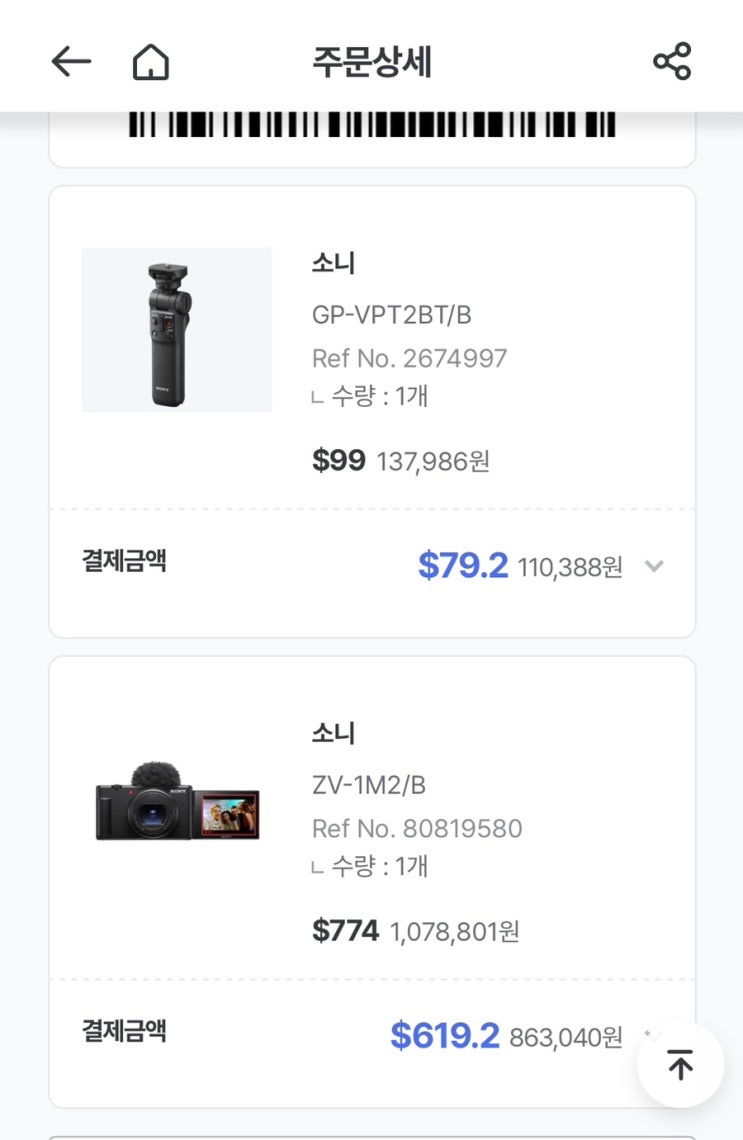
Task: Jump back to the top of the page
Action: [680, 1065]
